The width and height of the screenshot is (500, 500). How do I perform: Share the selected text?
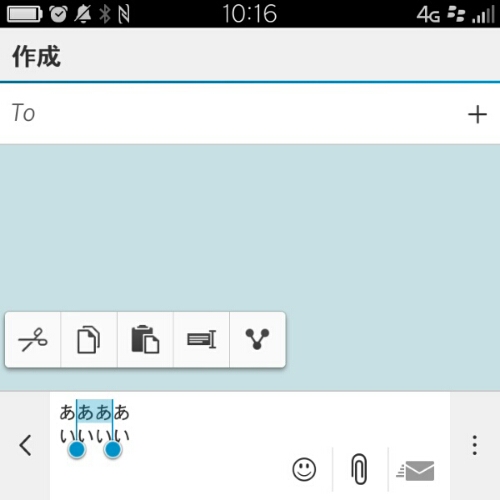pyautogui.click(x=257, y=340)
